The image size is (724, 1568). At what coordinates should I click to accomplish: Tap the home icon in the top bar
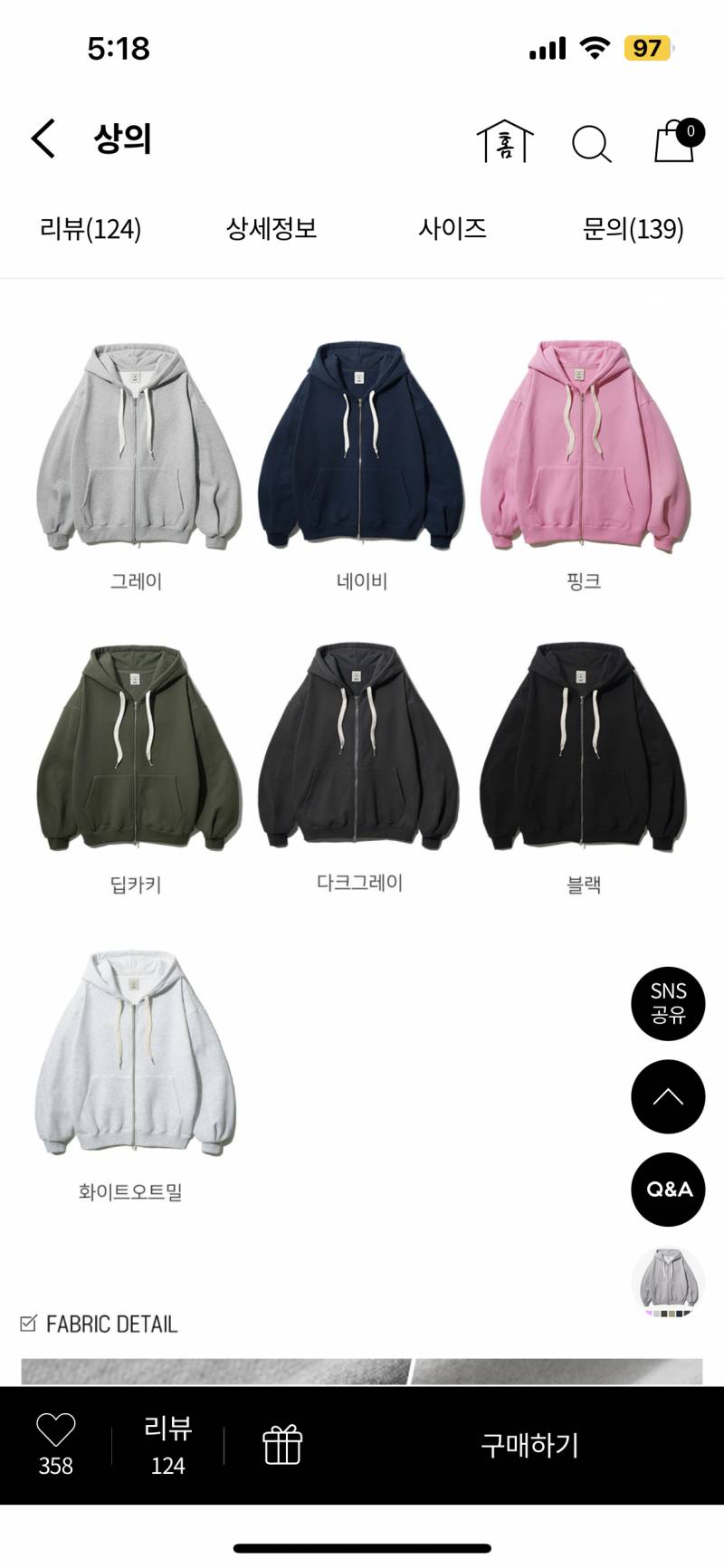click(x=503, y=142)
